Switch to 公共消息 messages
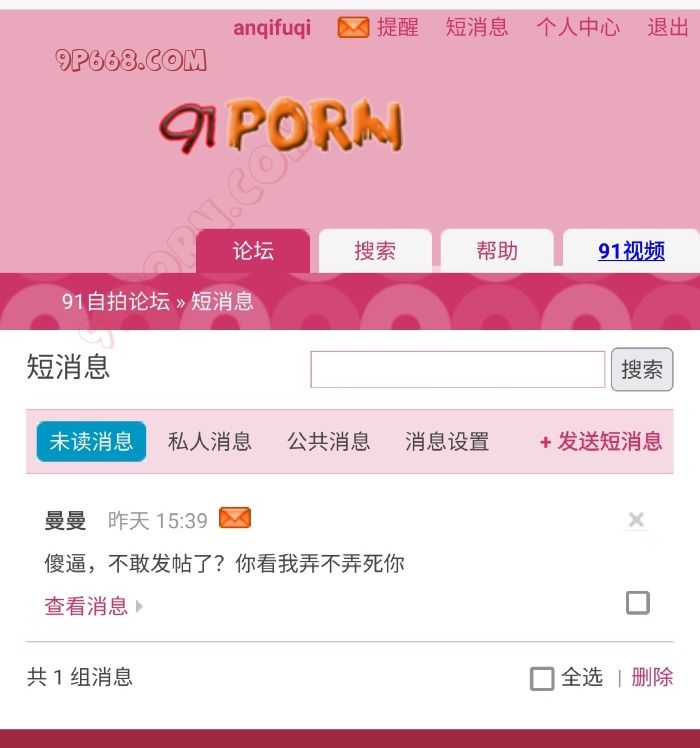The image size is (700, 748). 329,441
